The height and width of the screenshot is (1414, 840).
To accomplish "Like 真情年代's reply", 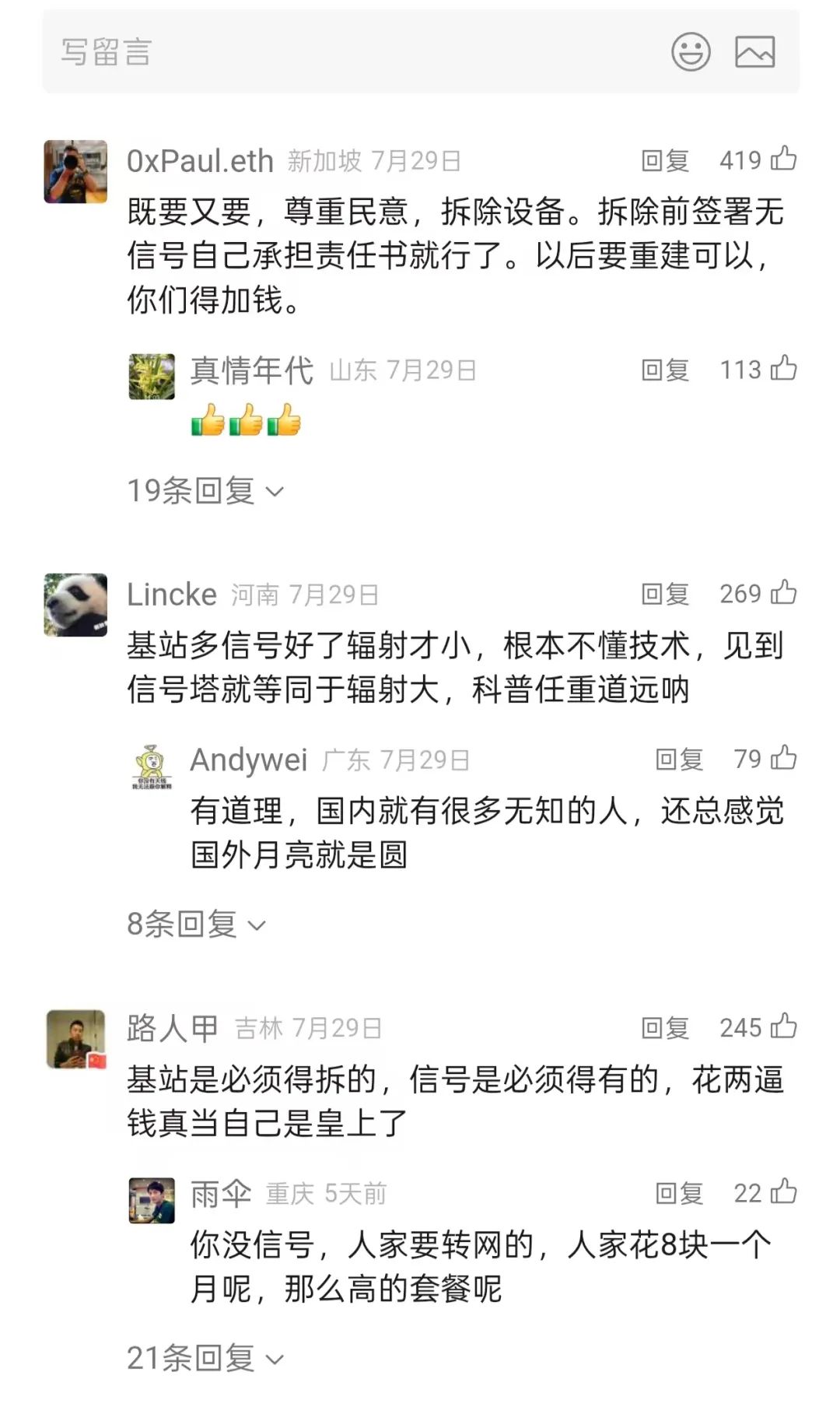I will [783, 368].
